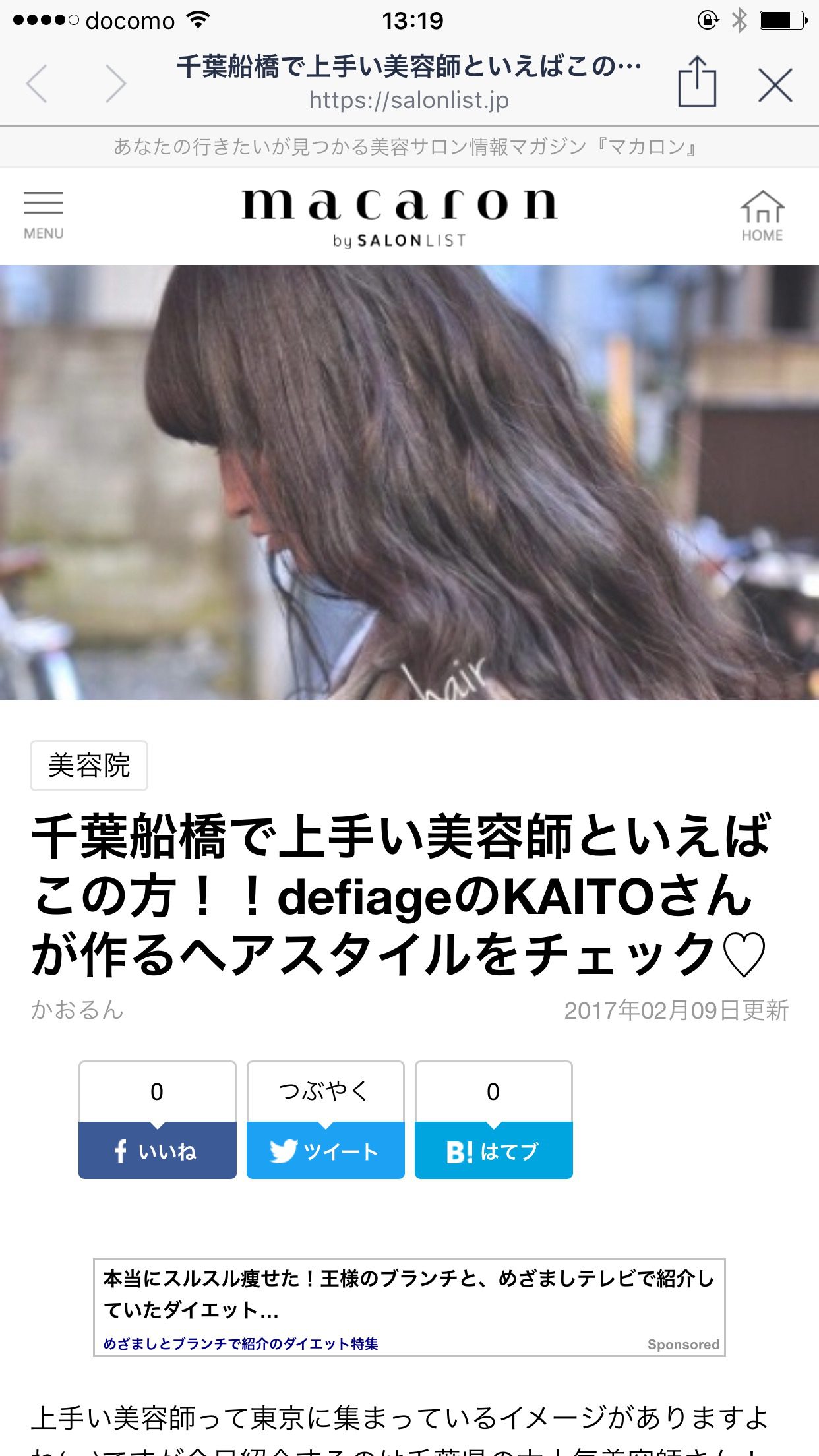
Task: Go to the macaron HOME page
Action: coord(762,216)
